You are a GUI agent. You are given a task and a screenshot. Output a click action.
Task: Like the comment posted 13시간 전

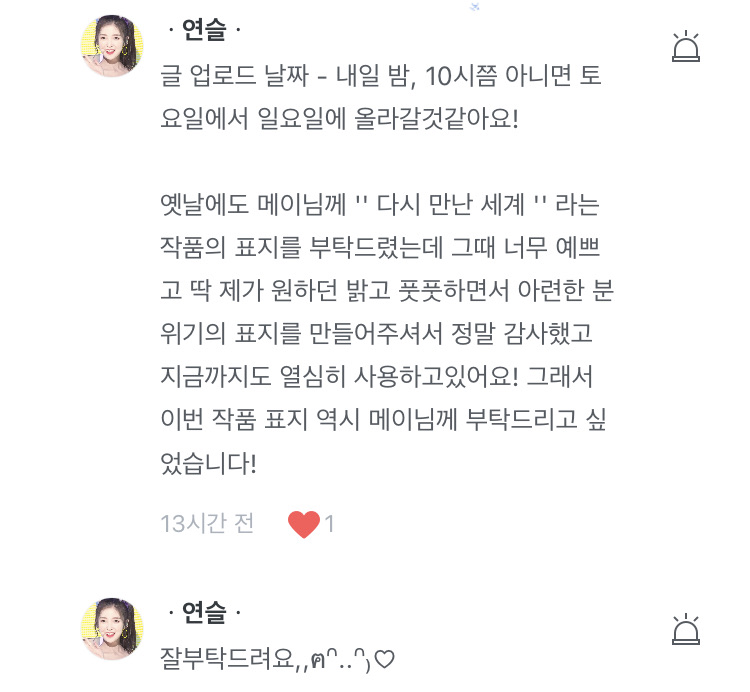click(303, 523)
